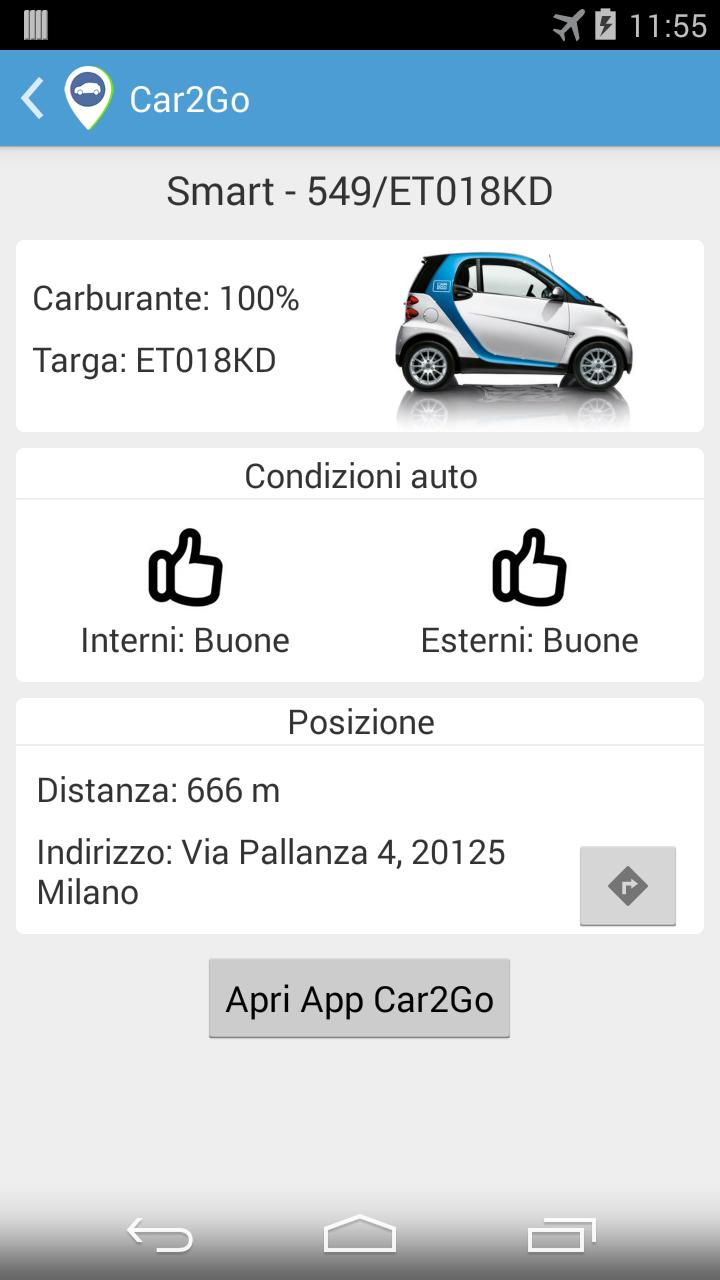This screenshot has width=720, height=1280.
Task: Tap the Car2Go pin logo icon
Action: 88,96
